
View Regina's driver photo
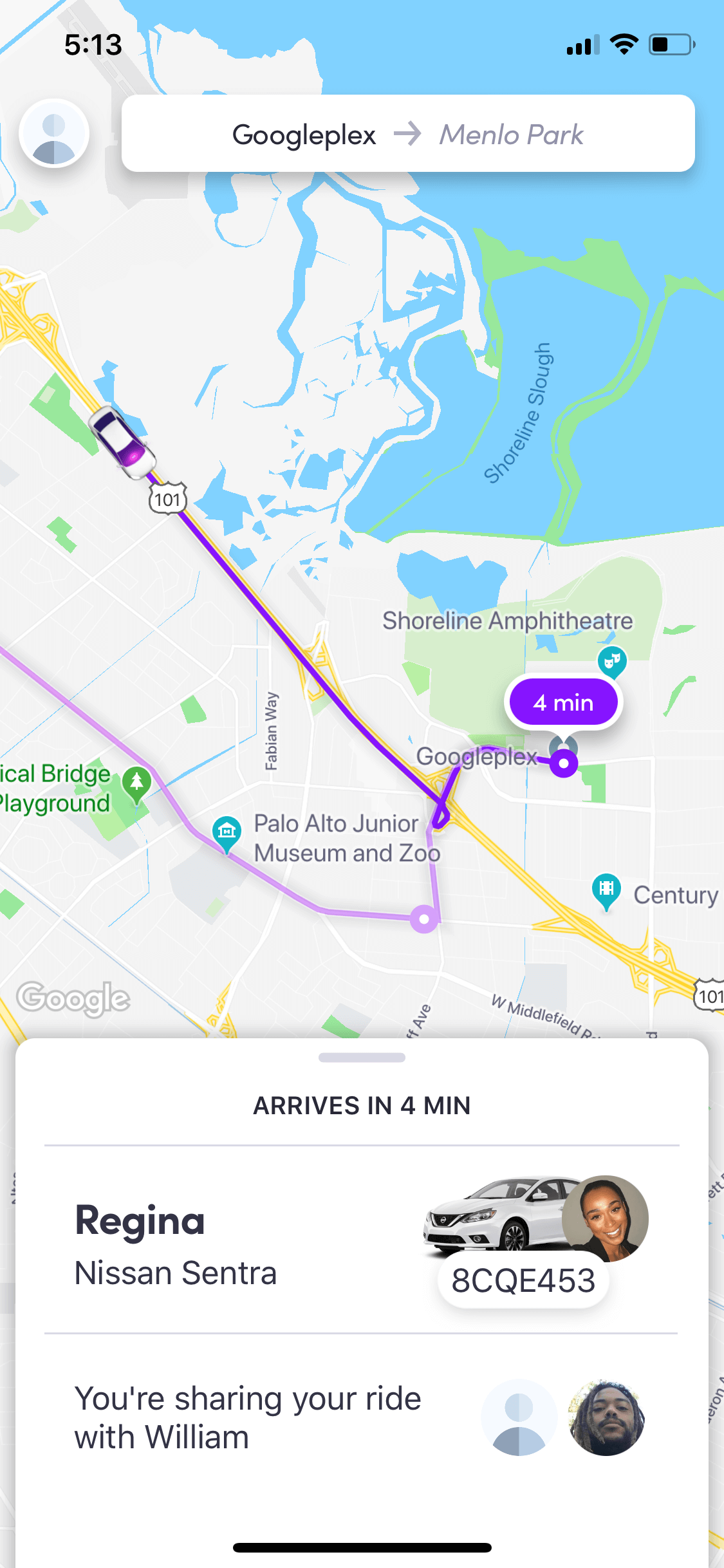[x=605, y=1218]
